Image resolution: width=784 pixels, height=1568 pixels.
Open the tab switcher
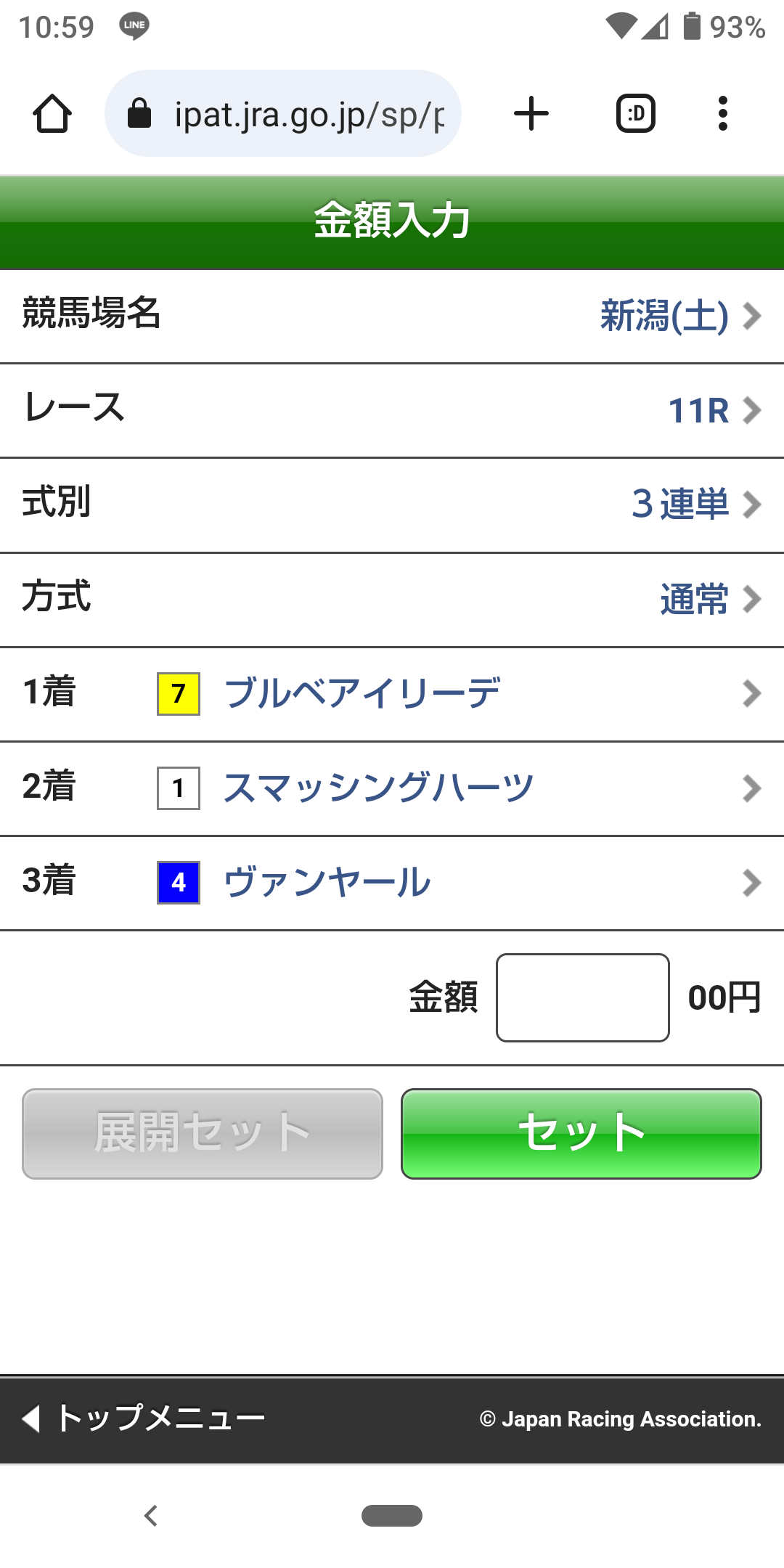click(x=635, y=114)
